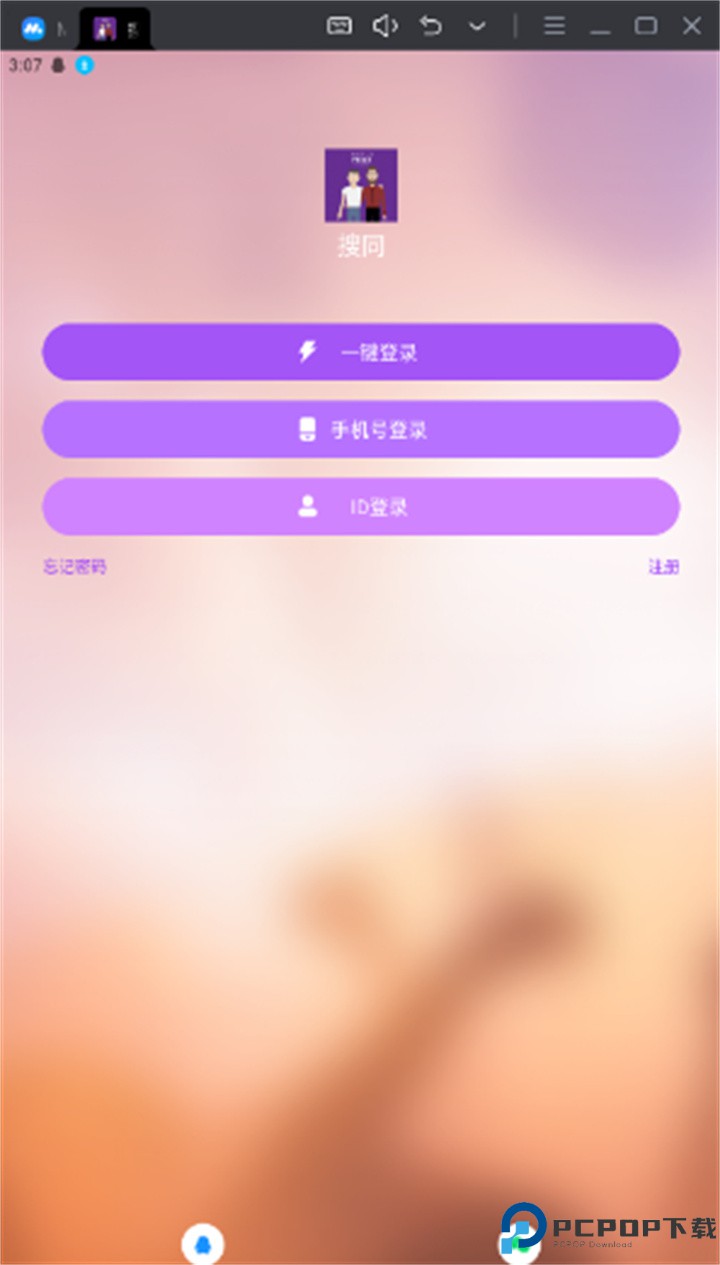Choose 手机号登录 phone number login

click(360, 430)
